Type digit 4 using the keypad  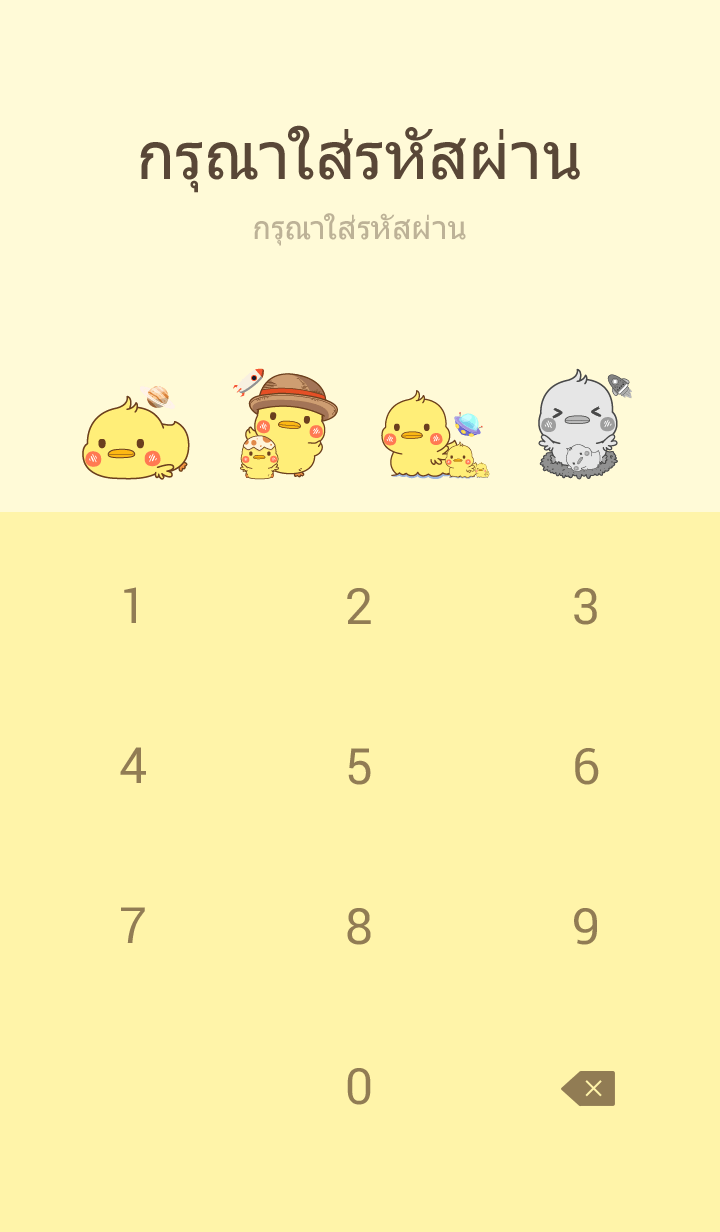click(132, 767)
